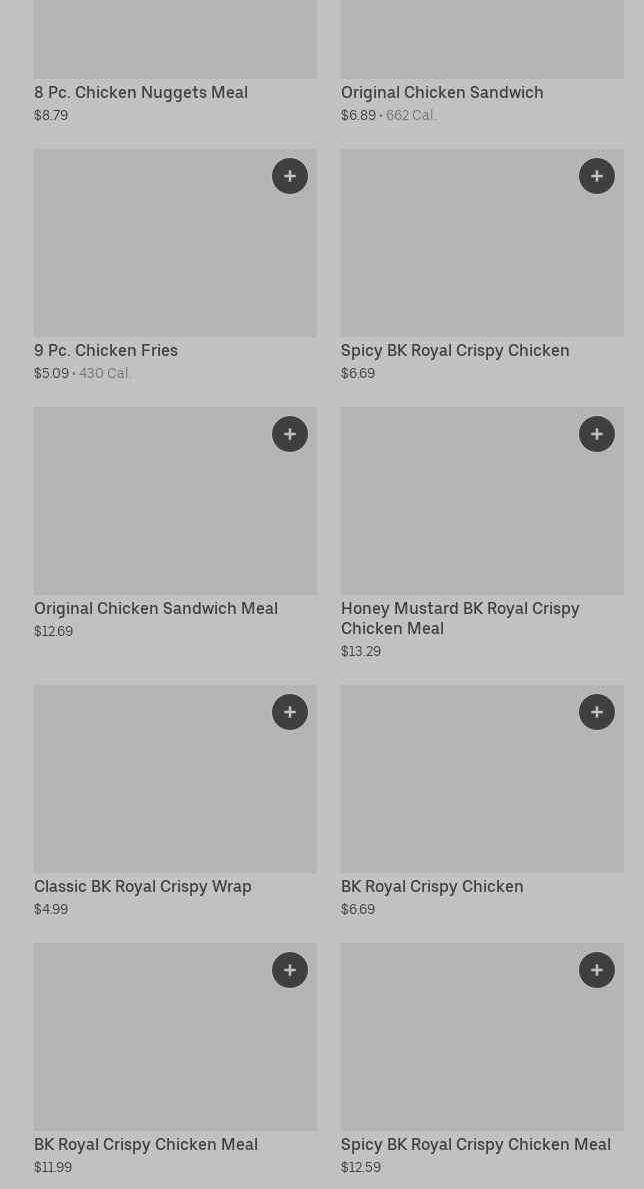Open Honey Mustard BK Royal Crispy Meal card
Image resolution: width=644 pixels, height=1189 pixels.
[460, 618]
